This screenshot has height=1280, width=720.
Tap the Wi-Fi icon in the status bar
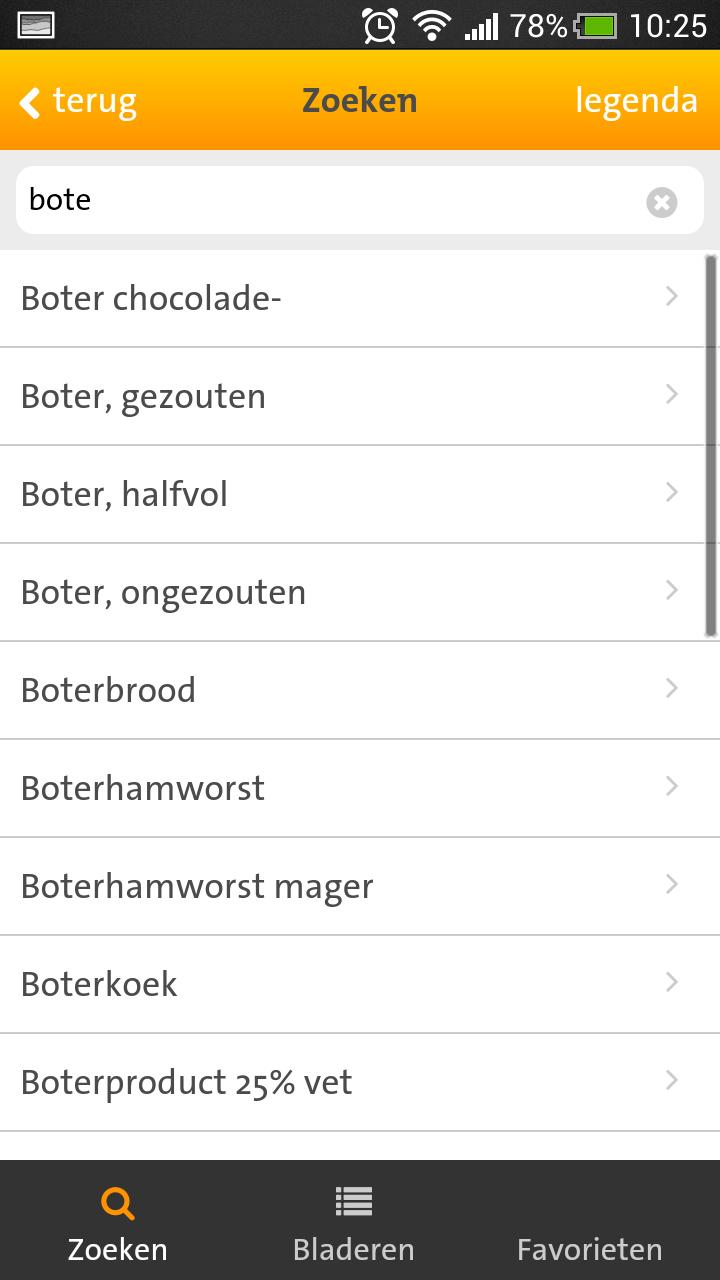(430, 25)
